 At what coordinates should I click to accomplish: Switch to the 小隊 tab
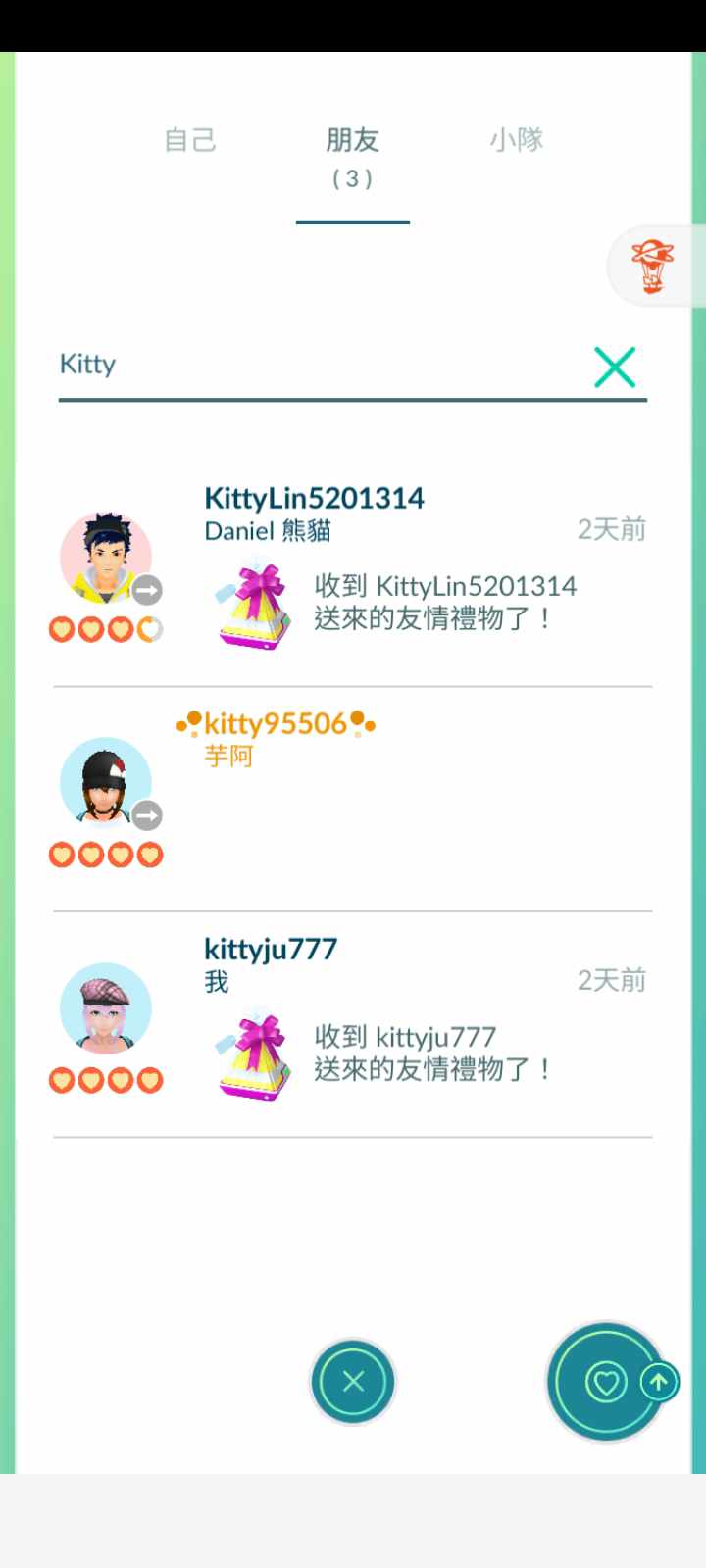[516, 140]
